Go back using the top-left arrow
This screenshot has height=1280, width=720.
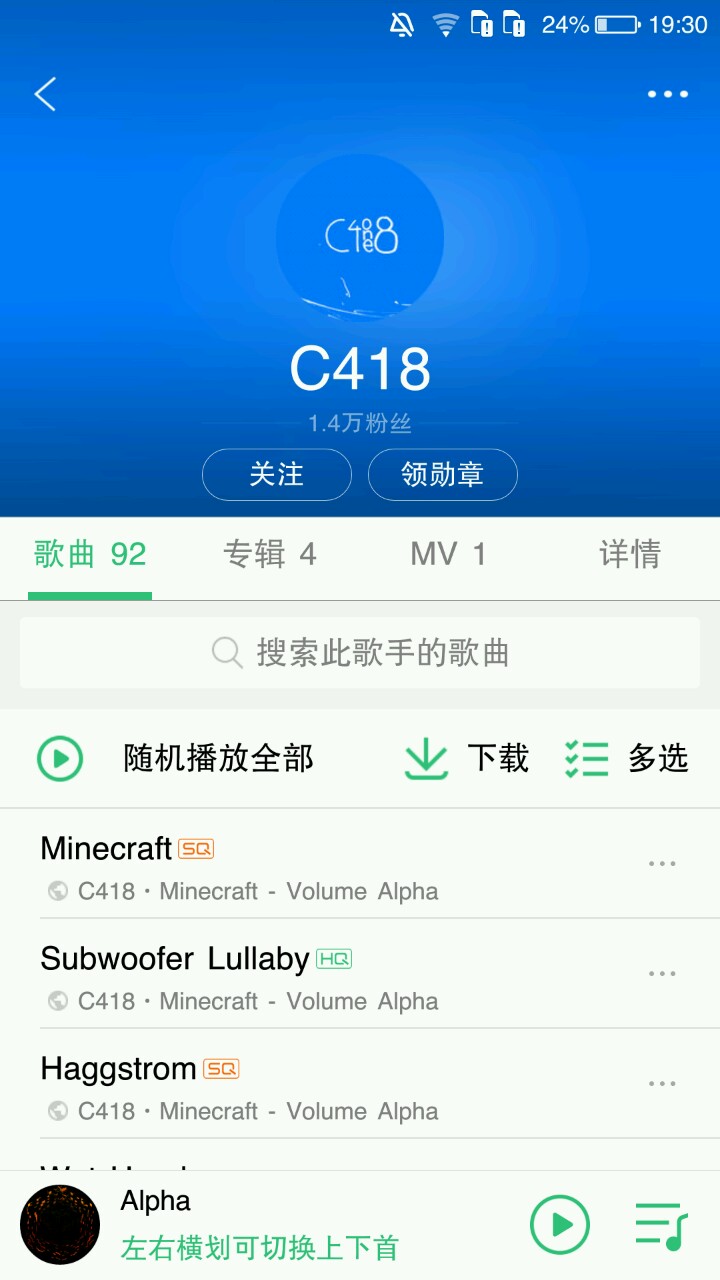[x=45, y=94]
